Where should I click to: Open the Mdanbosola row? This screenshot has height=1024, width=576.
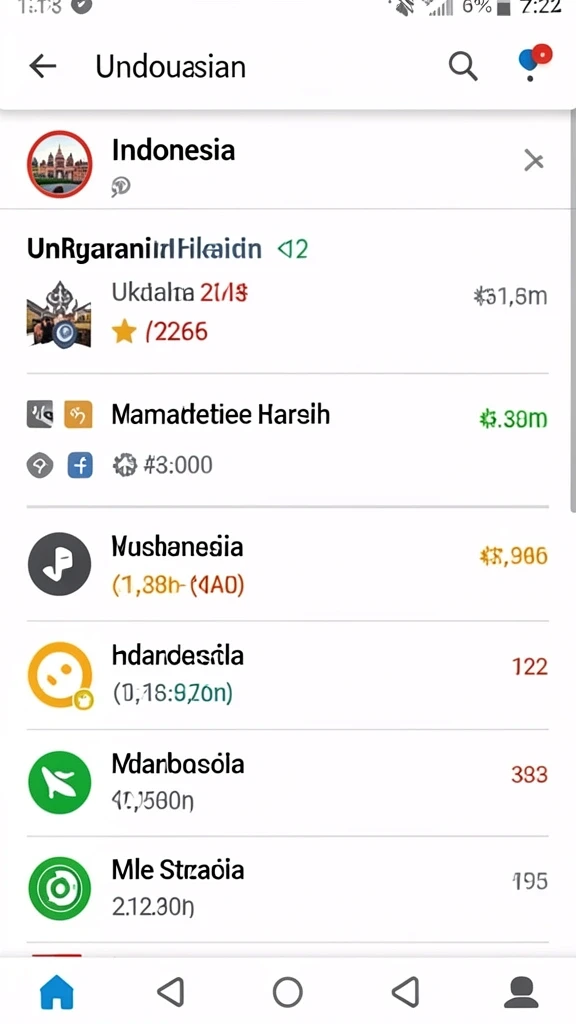pos(287,782)
